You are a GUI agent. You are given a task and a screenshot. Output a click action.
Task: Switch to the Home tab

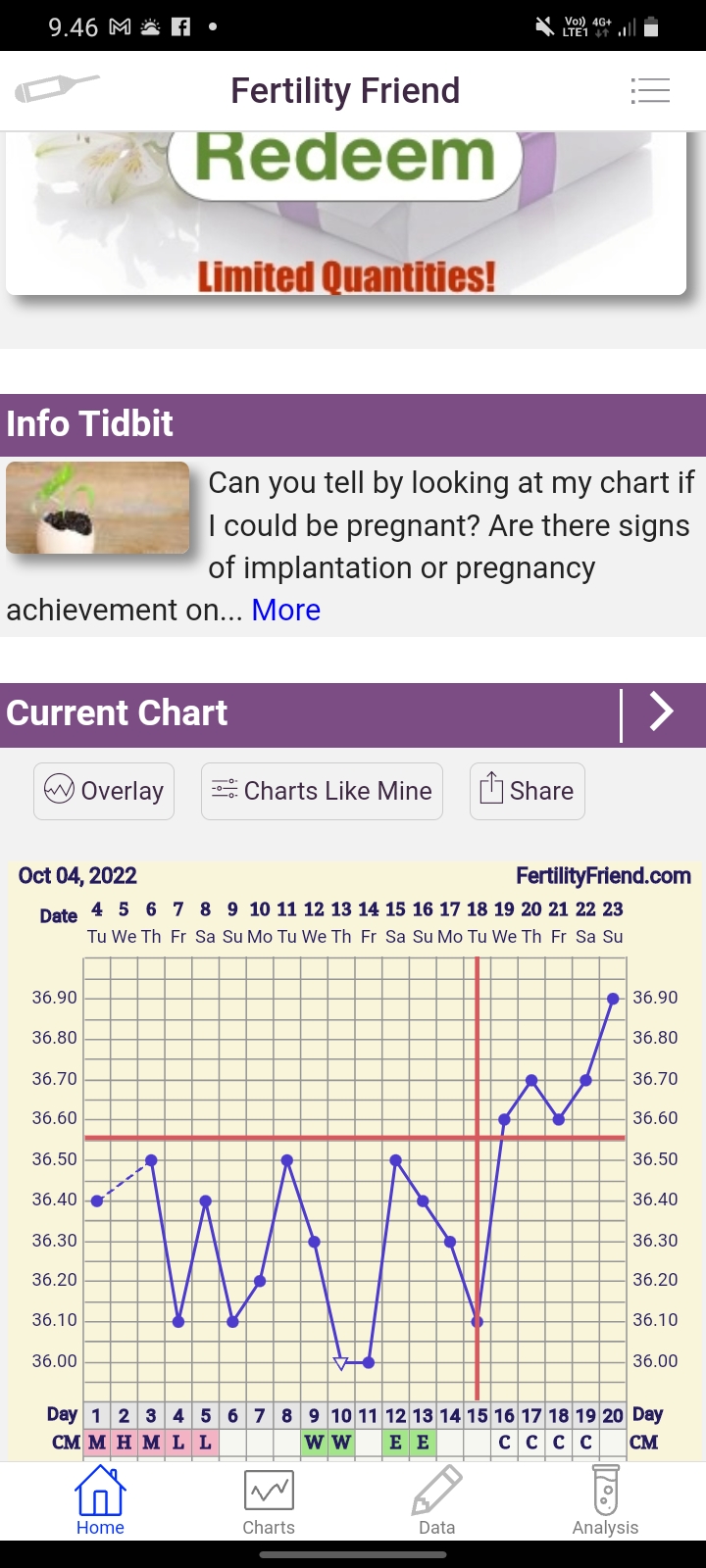tap(100, 1500)
